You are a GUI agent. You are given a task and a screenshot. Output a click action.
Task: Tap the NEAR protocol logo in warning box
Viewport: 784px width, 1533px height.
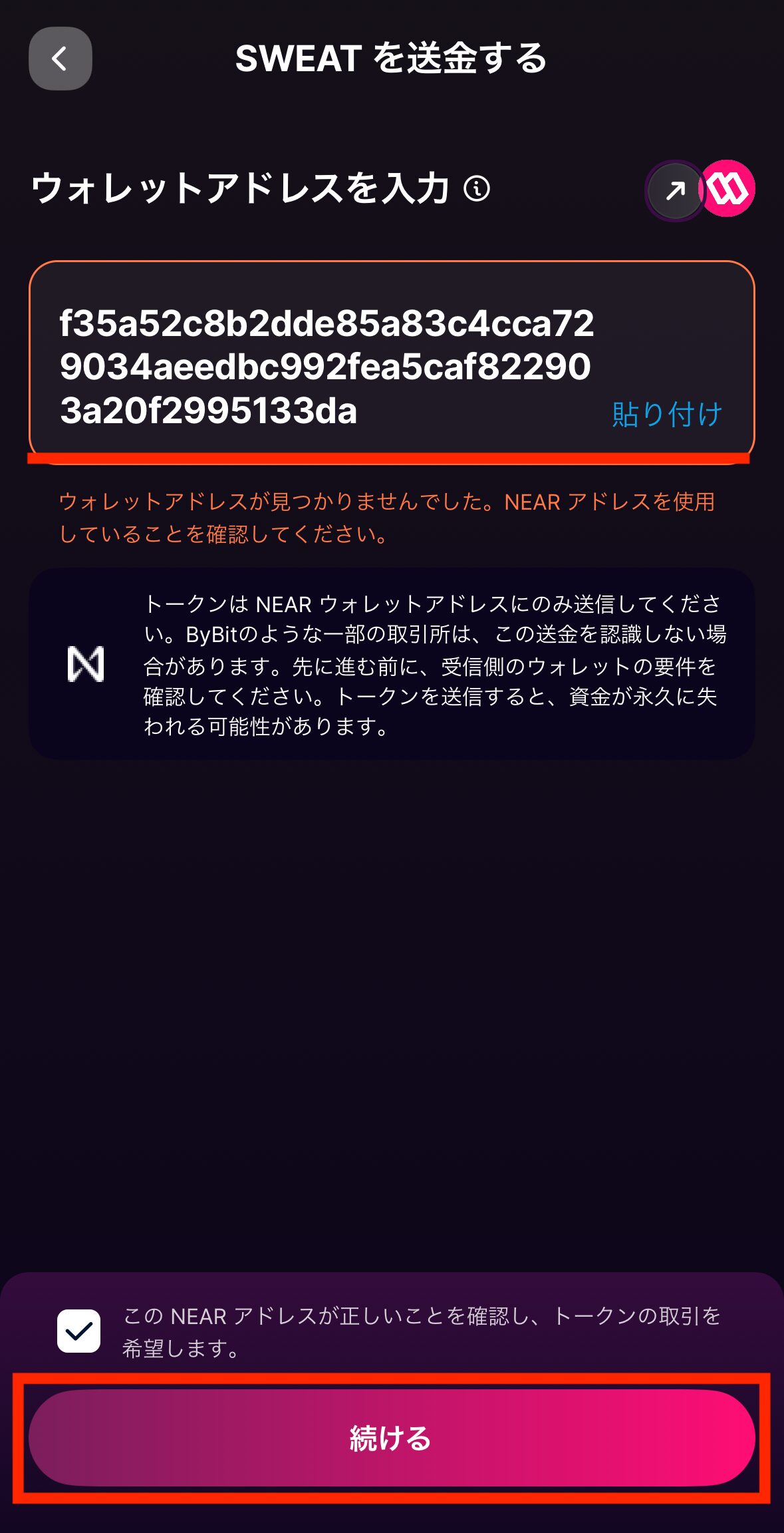[x=87, y=664]
